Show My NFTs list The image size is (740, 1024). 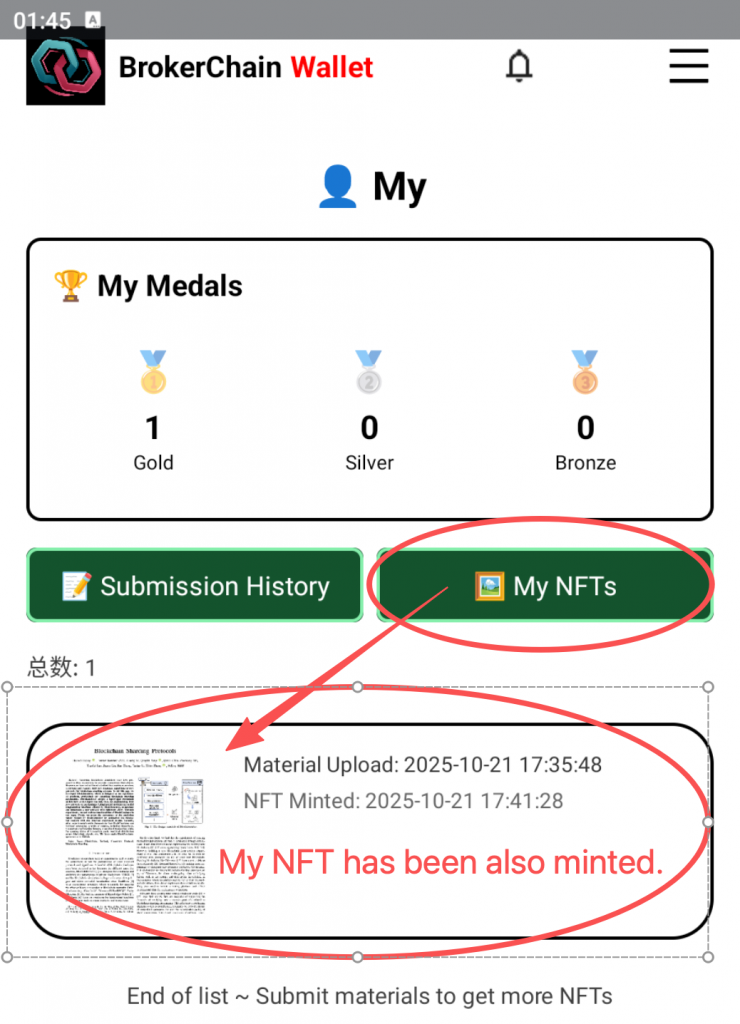click(x=545, y=586)
